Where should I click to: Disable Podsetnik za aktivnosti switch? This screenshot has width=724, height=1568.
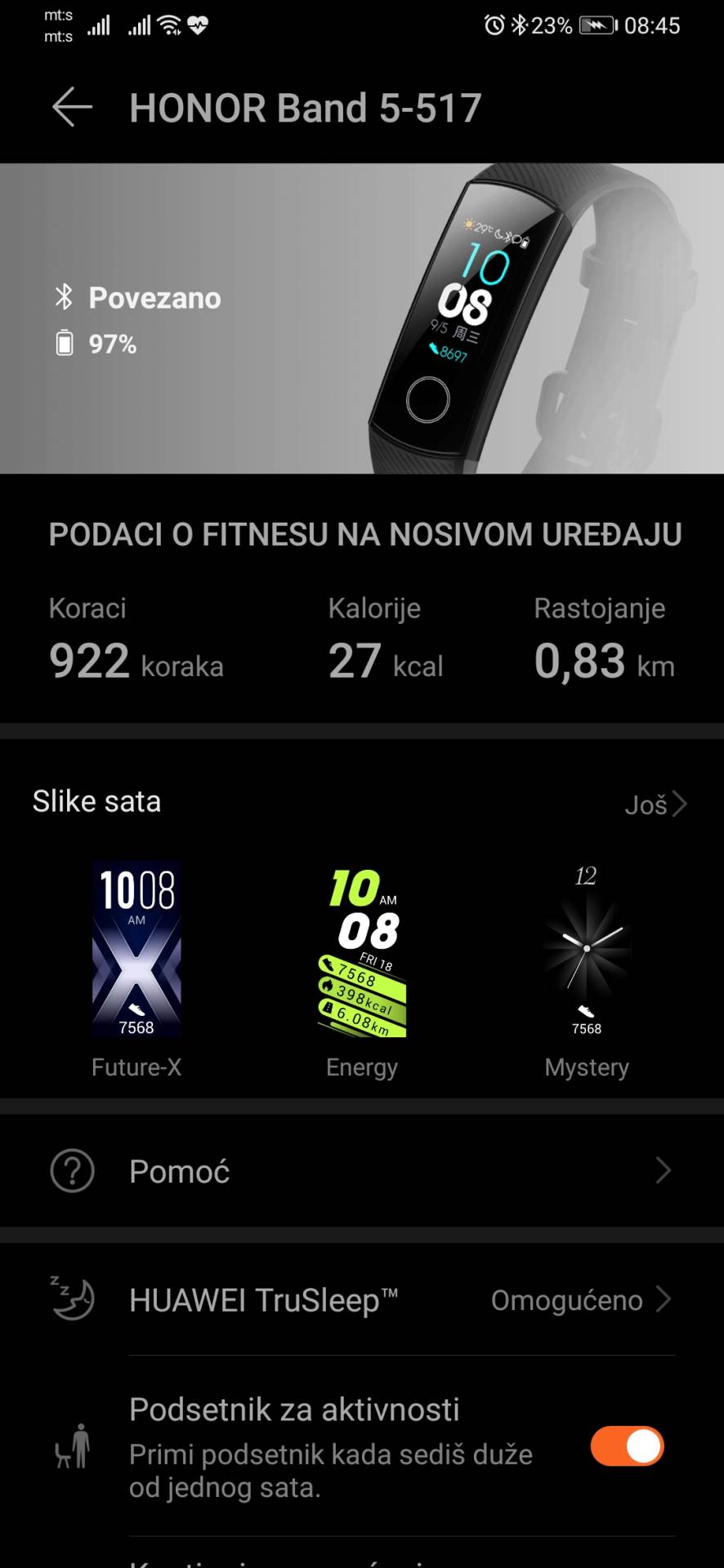click(x=627, y=1446)
